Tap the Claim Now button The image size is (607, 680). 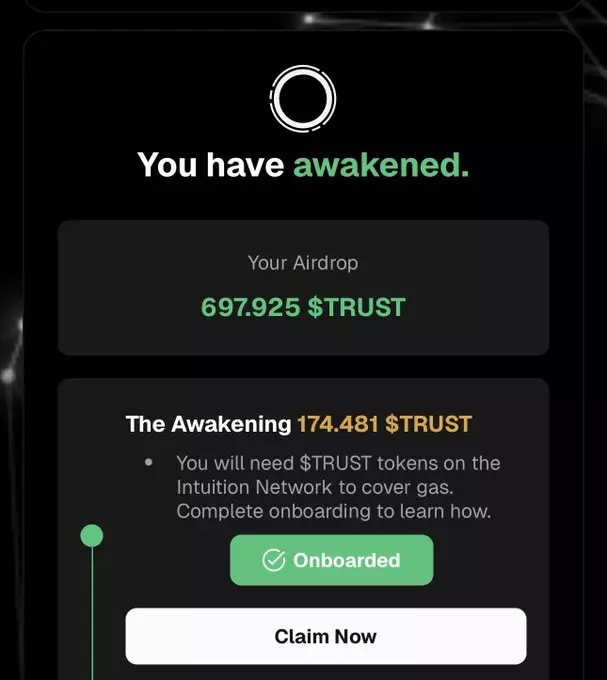[x=325, y=636]
